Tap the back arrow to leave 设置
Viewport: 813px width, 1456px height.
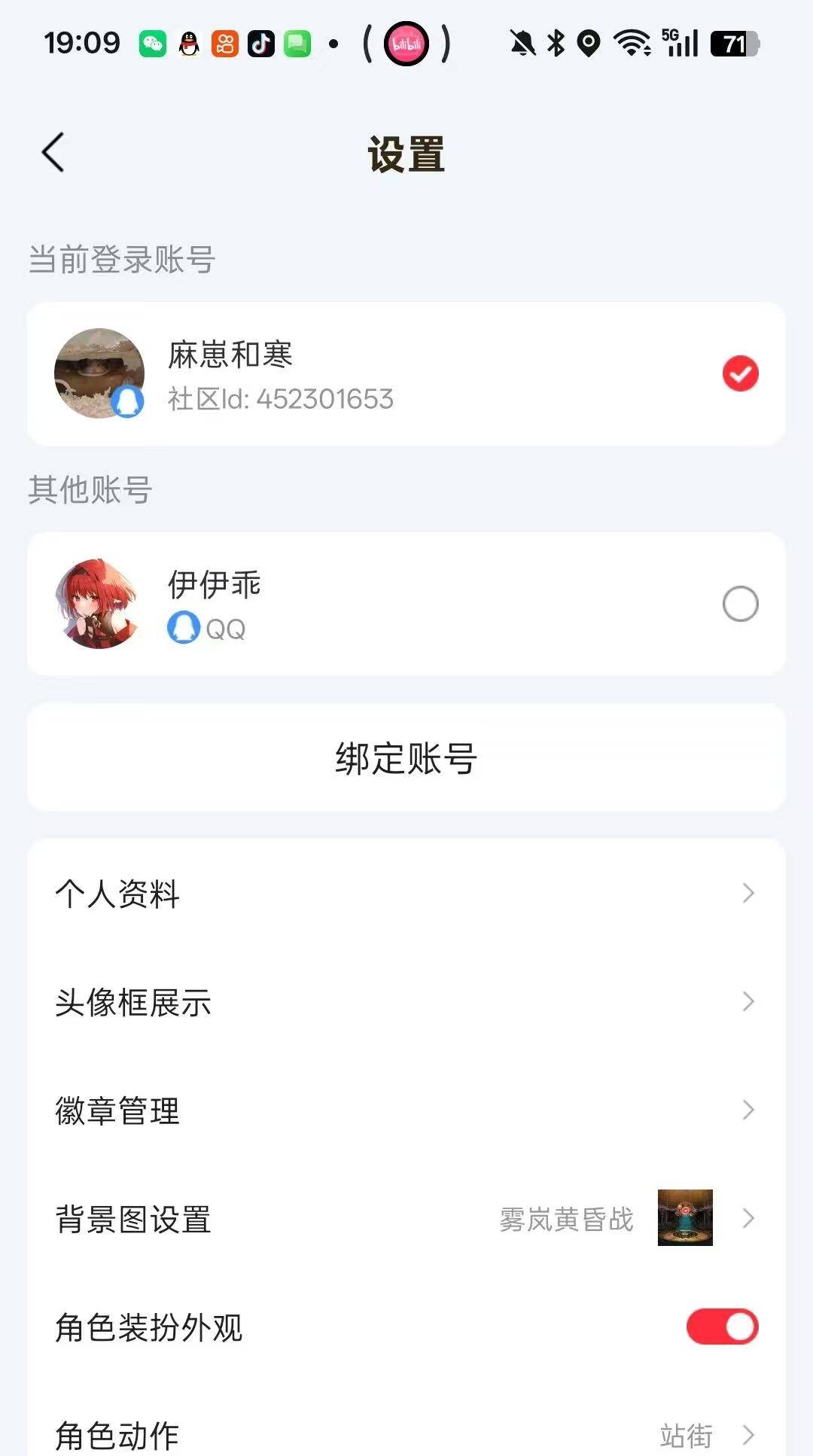[53, 151]
